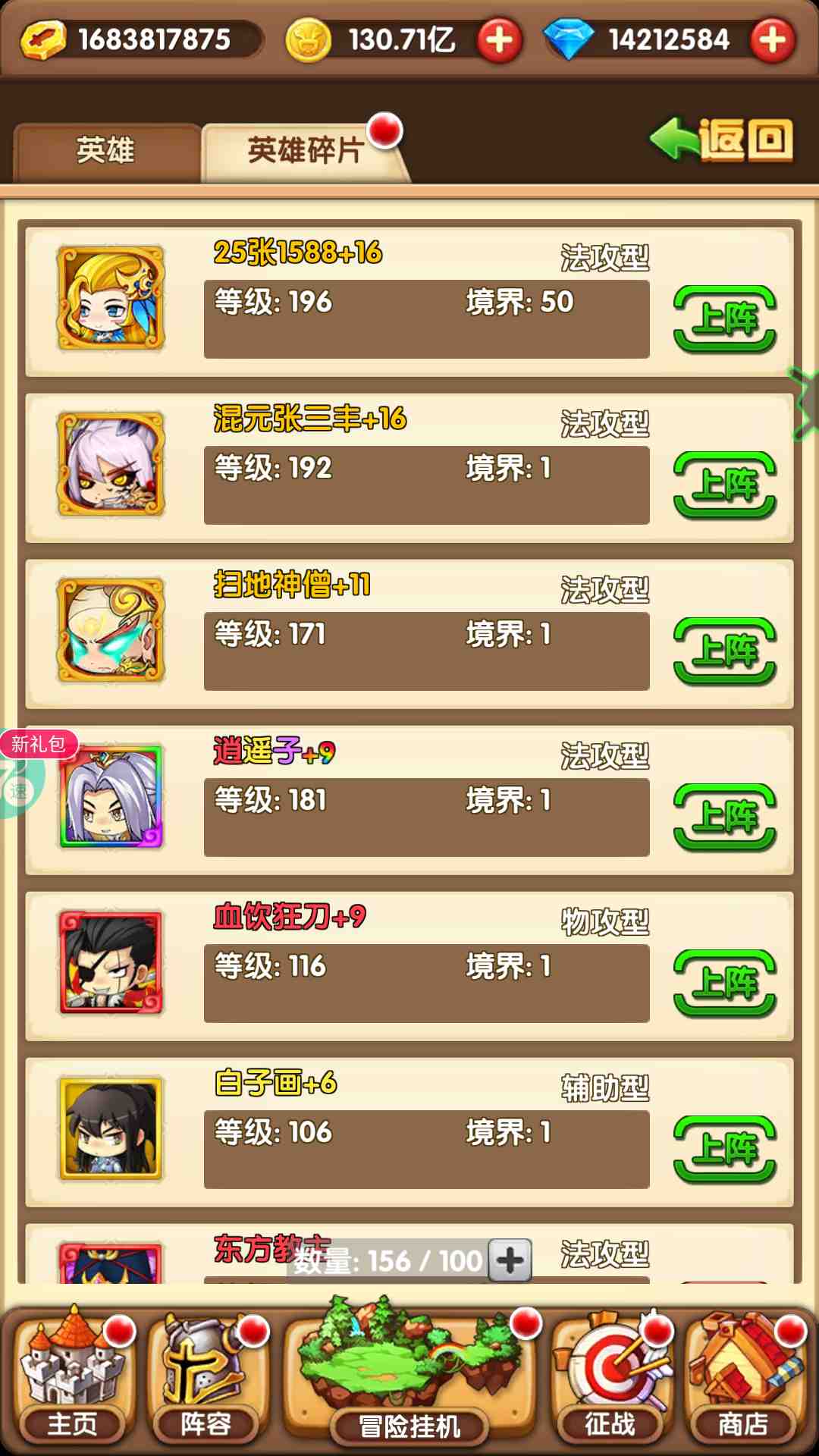
Task: Increase hero capacity with the 数量 plus button
Action: (x=510, y=1260)
